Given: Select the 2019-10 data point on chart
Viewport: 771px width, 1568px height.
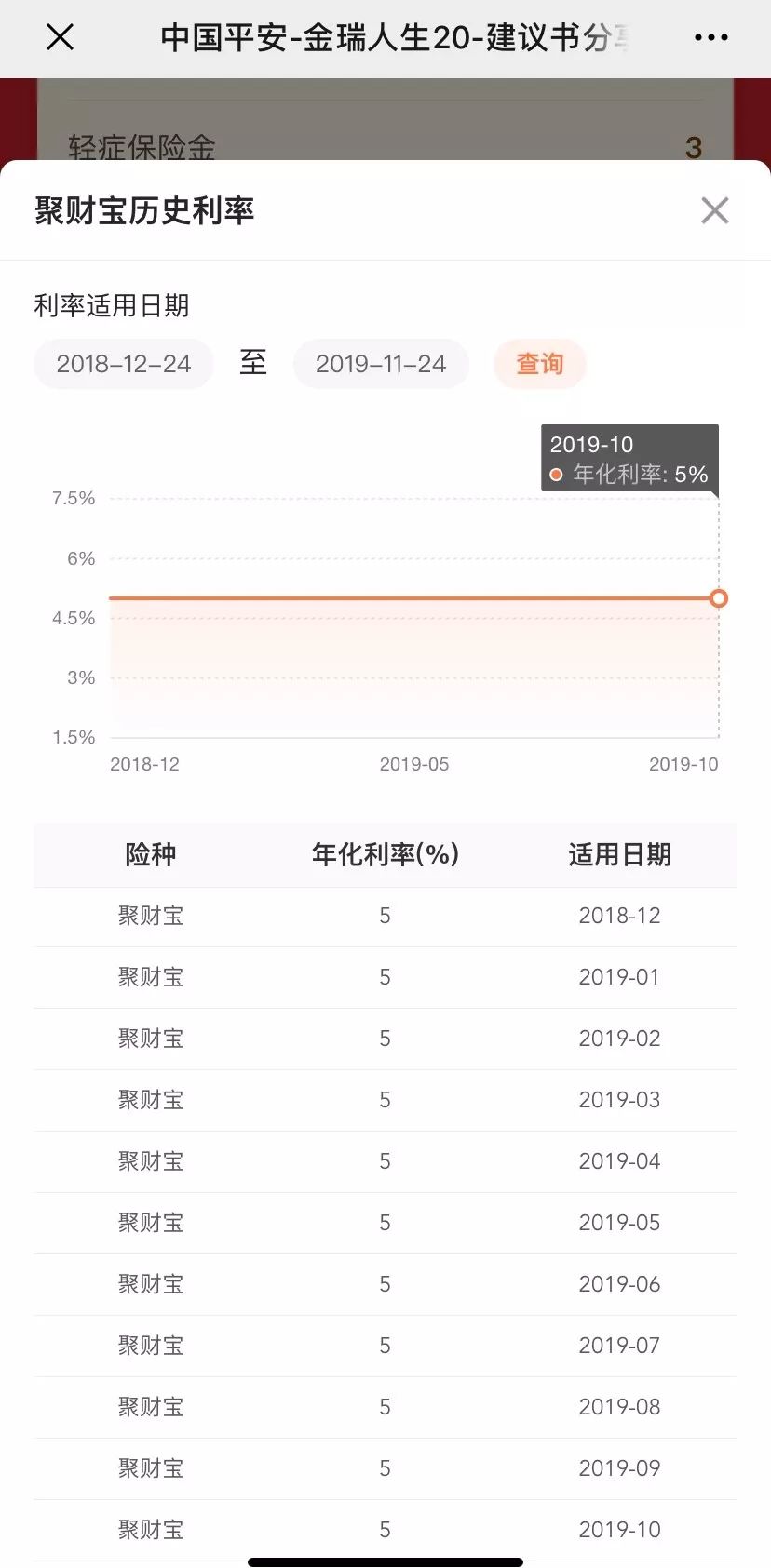Looking at the screenshot, I should pyautogui.click(x=718, y=598).
